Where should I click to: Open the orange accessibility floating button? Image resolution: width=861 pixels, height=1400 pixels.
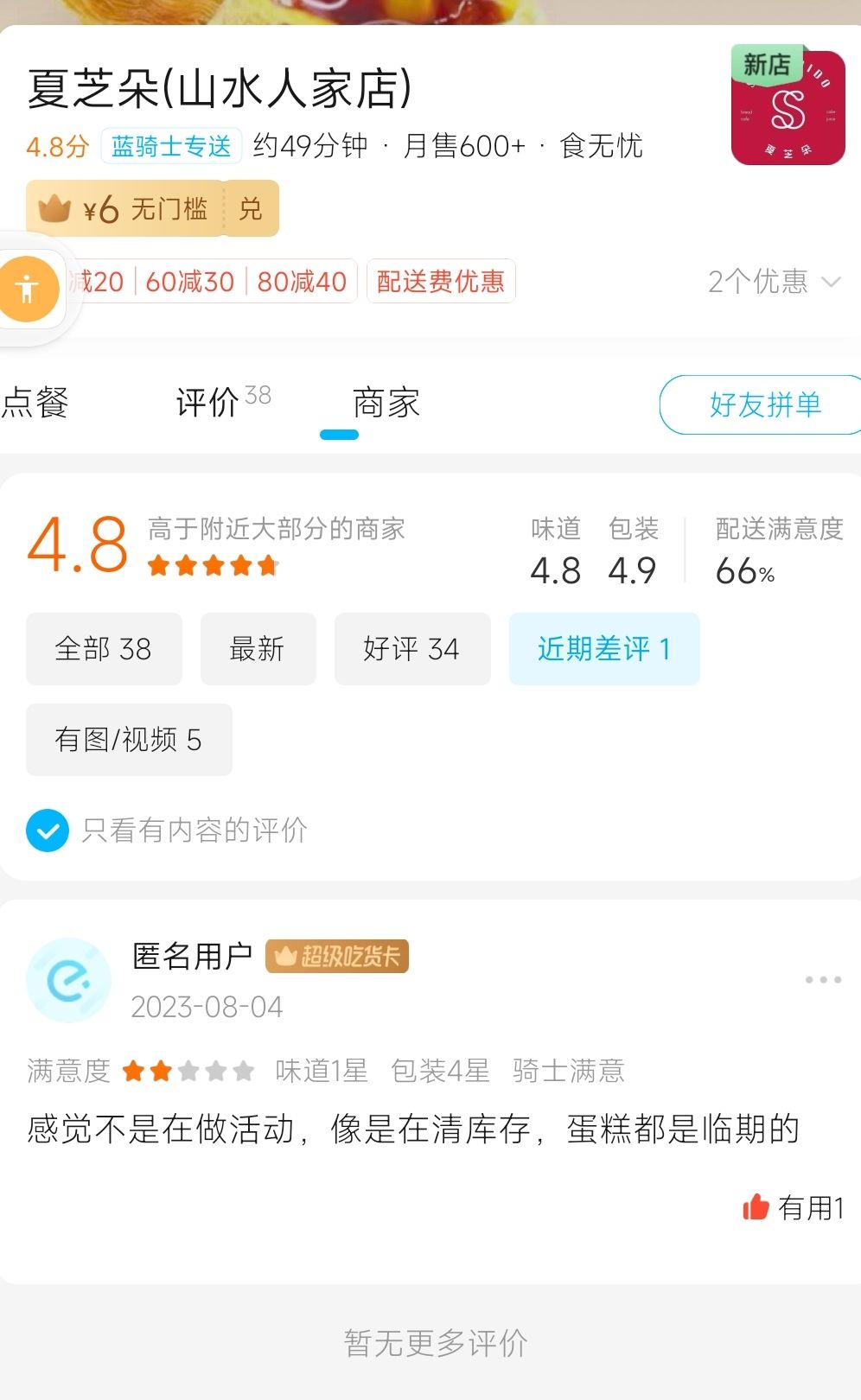[28, 290]
